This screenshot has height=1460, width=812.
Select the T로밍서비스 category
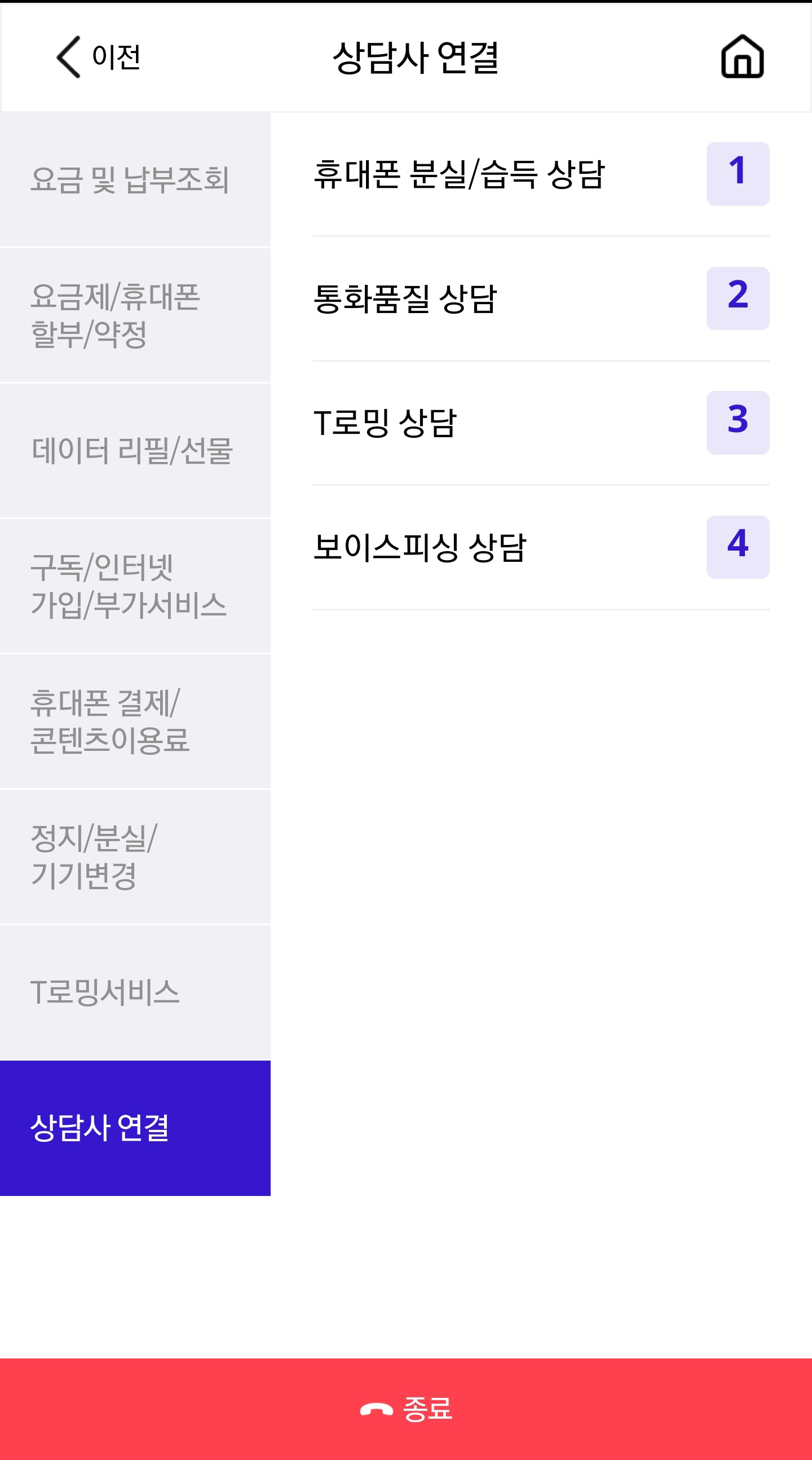click(x=135, y=992)
